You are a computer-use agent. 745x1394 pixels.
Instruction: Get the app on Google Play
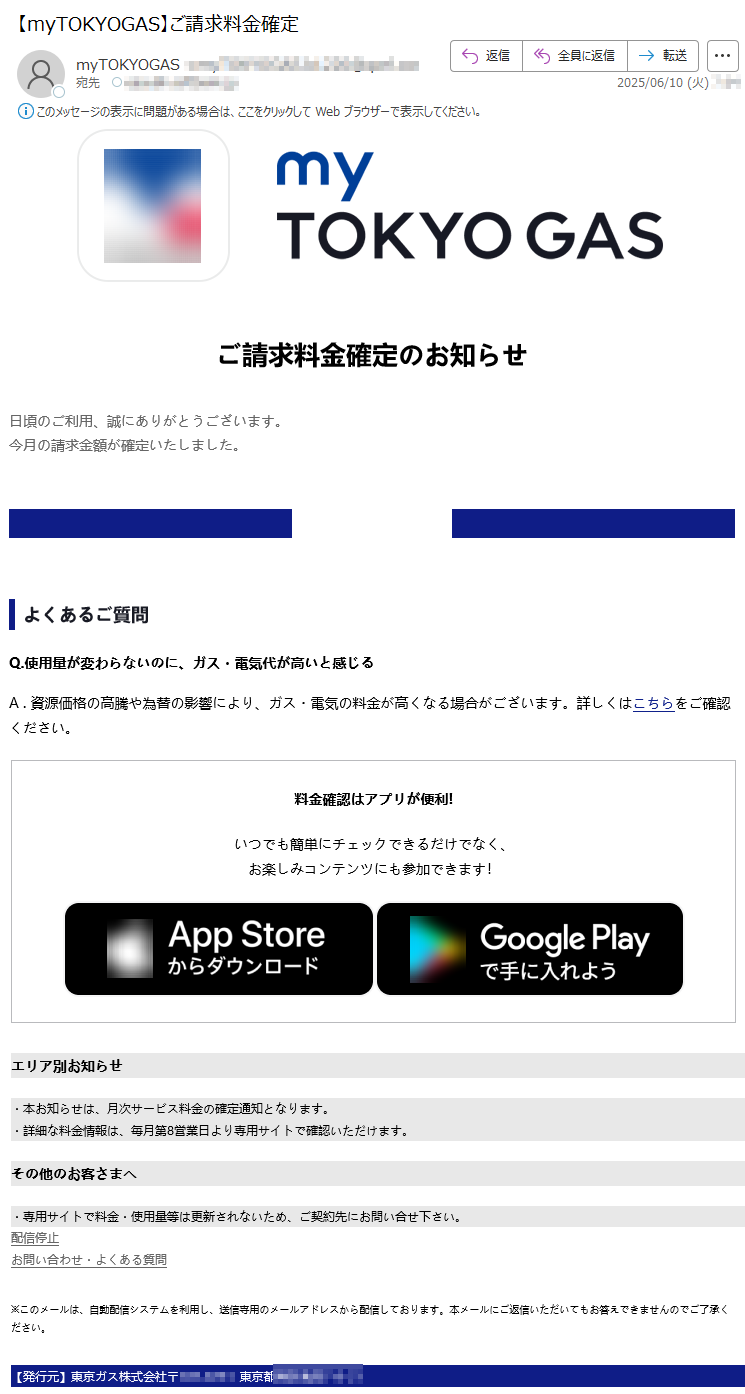point(530,949)
